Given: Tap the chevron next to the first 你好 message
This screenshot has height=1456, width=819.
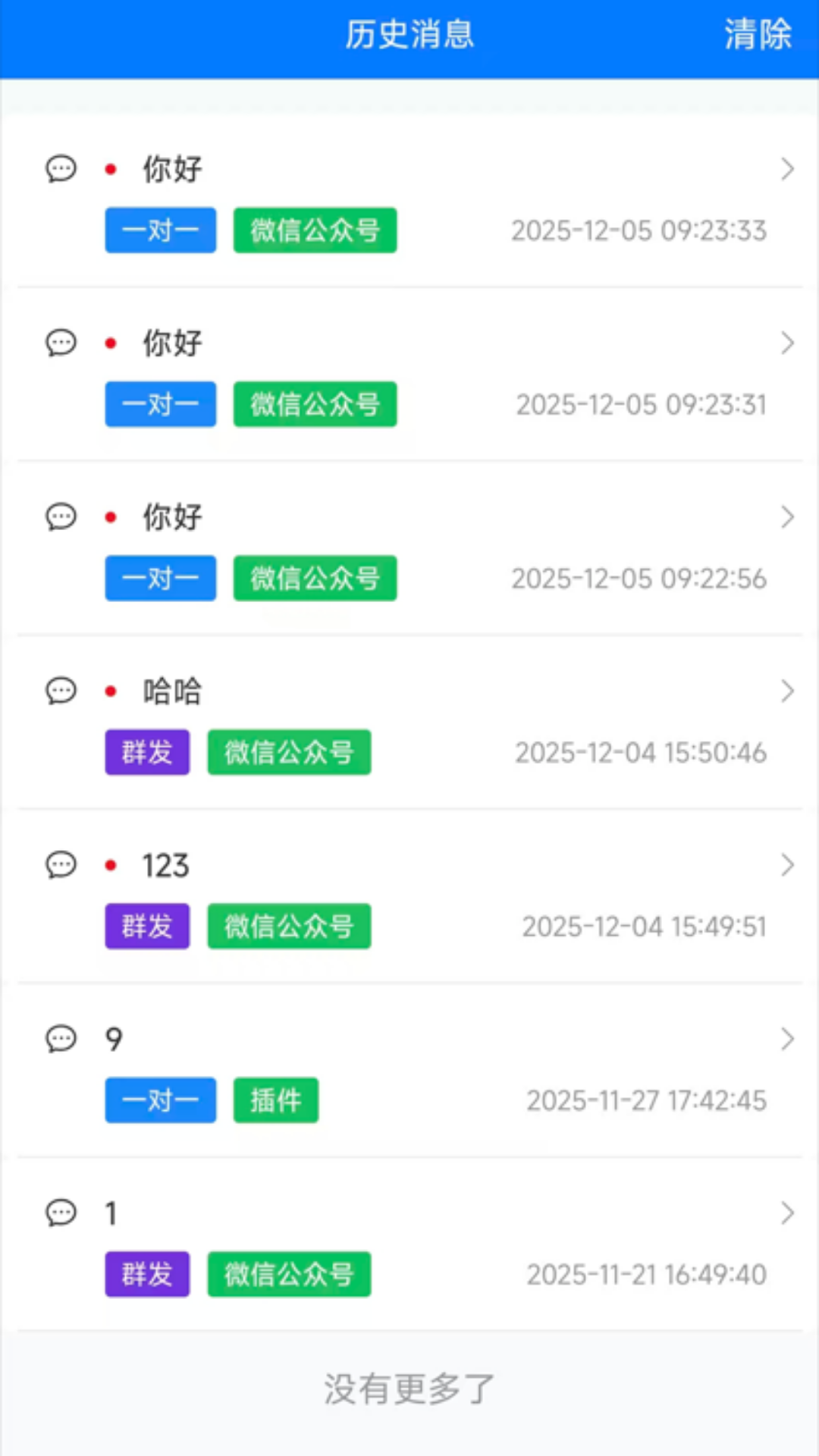Looking at the screenshot, I should (x=787, y=169).
